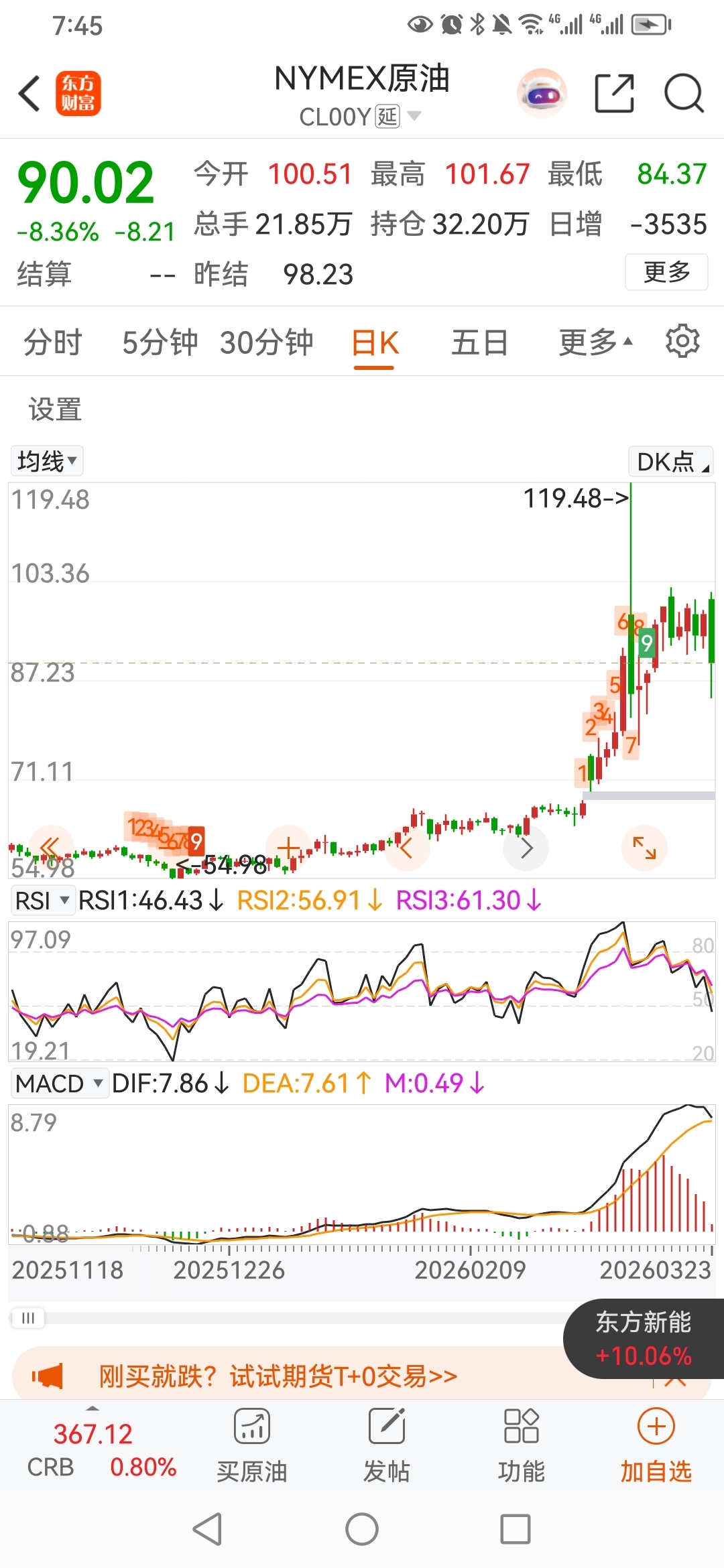The width and height of the screenshot is (724, 1568).
Task: Open the AI assistant robot icon
Action: coord(540,93)
